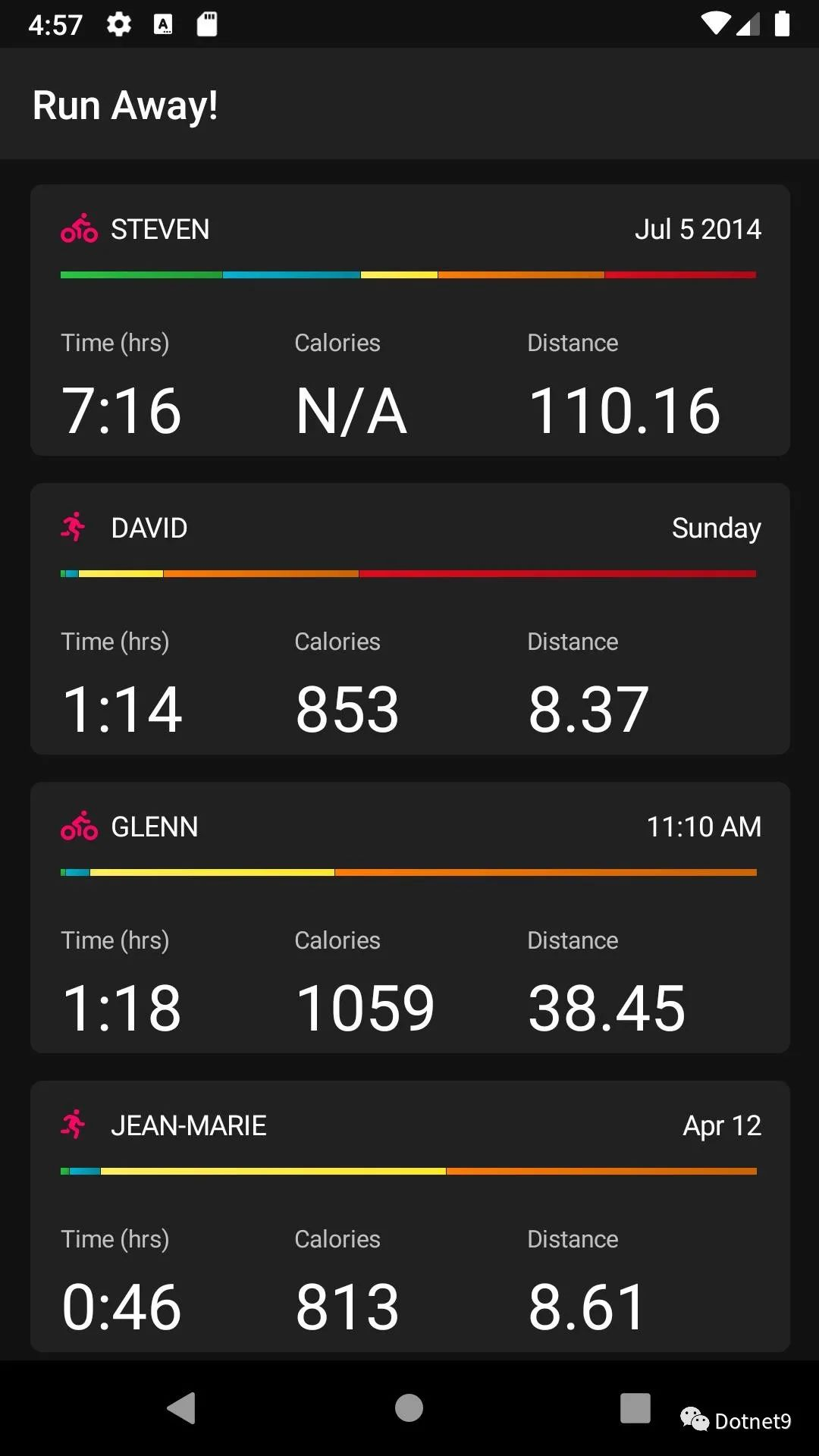Select Jean-Marie's Apr 12 run card
Image resolution: width=819 pixels, height=1456 pixels.
(409, 1216)
